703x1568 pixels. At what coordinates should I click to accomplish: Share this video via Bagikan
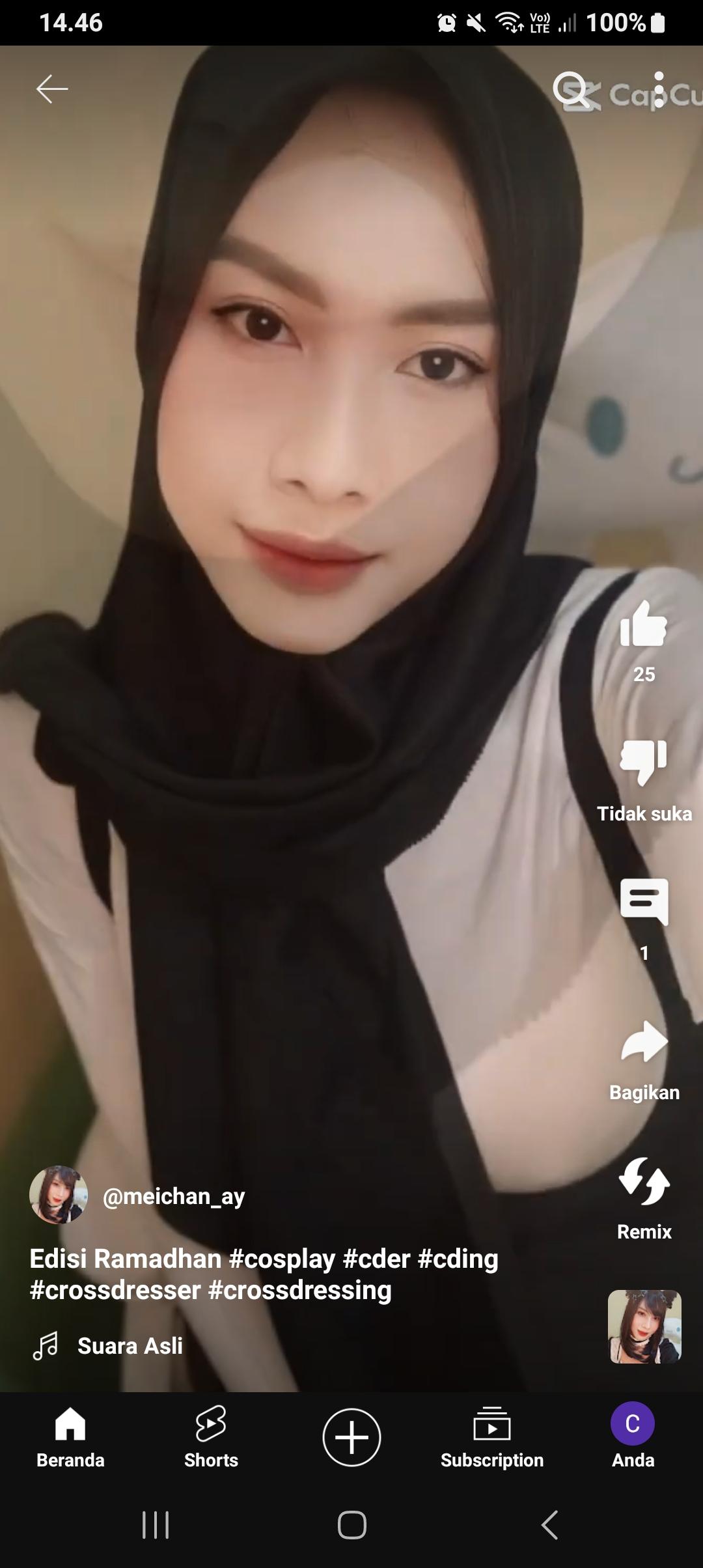pyautogui.click(x=644, y=1042)
